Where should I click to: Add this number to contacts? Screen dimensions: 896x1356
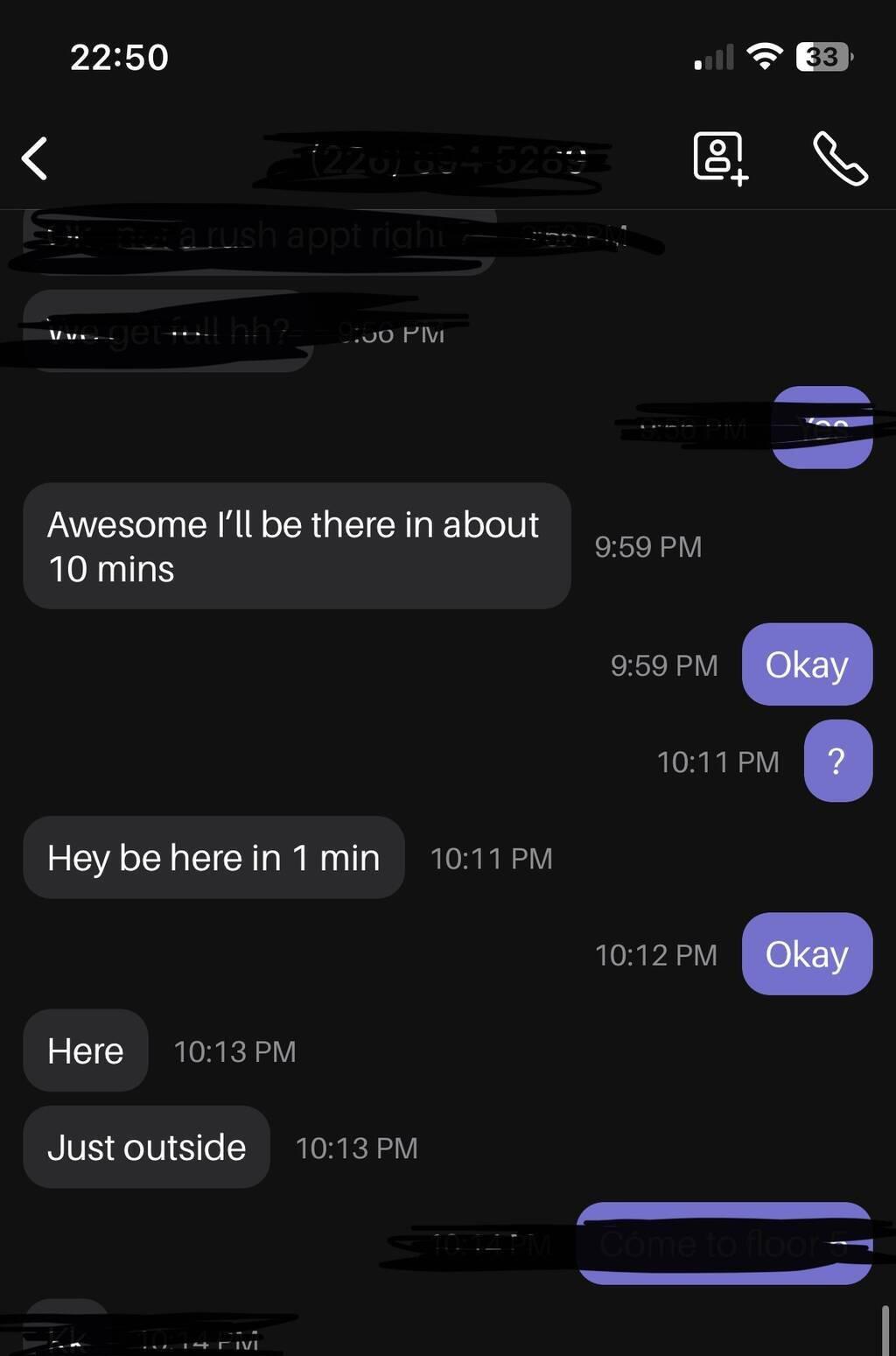click(x=719, y=158)
